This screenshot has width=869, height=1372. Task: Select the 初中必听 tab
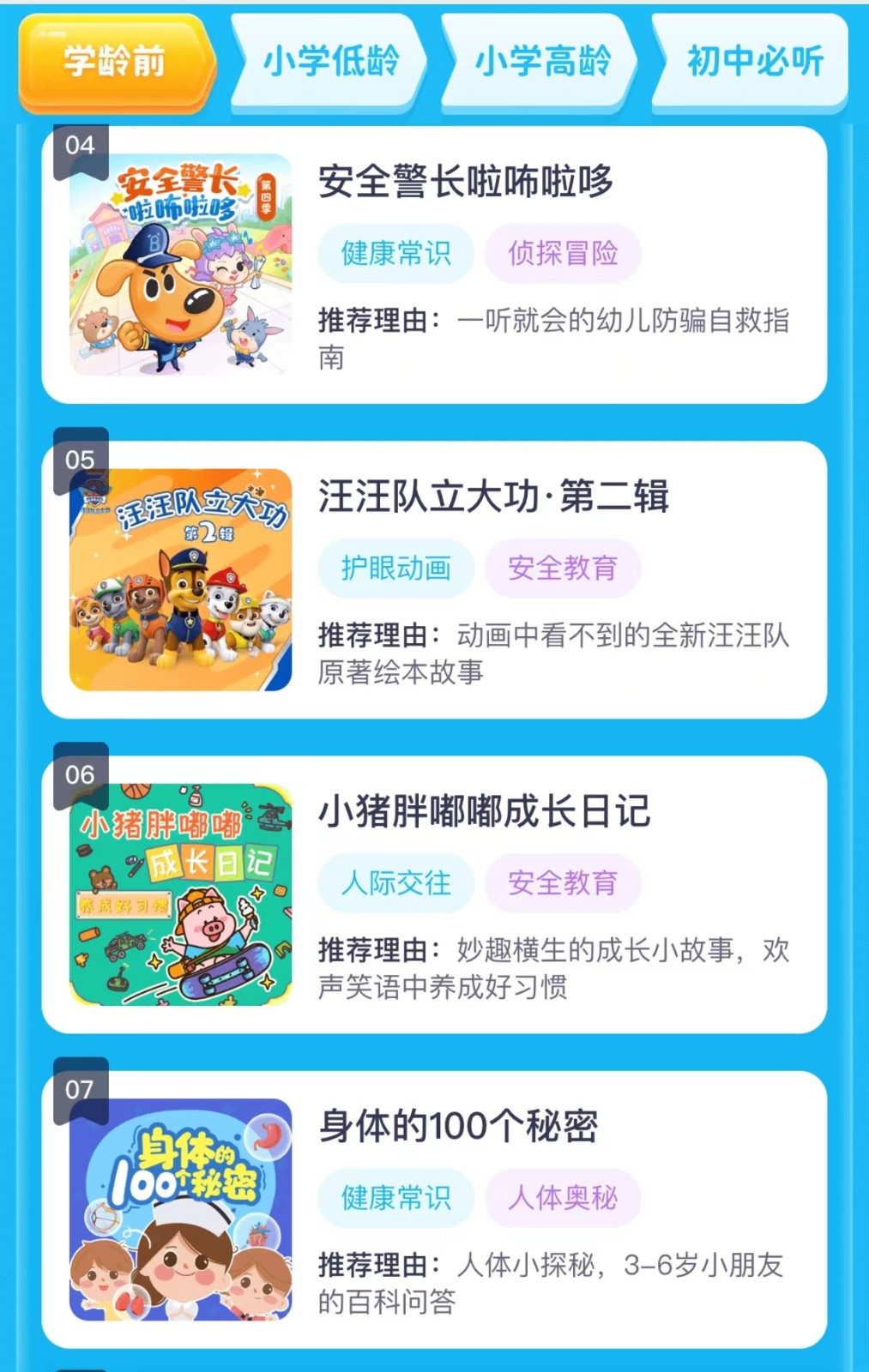point(754,62)
